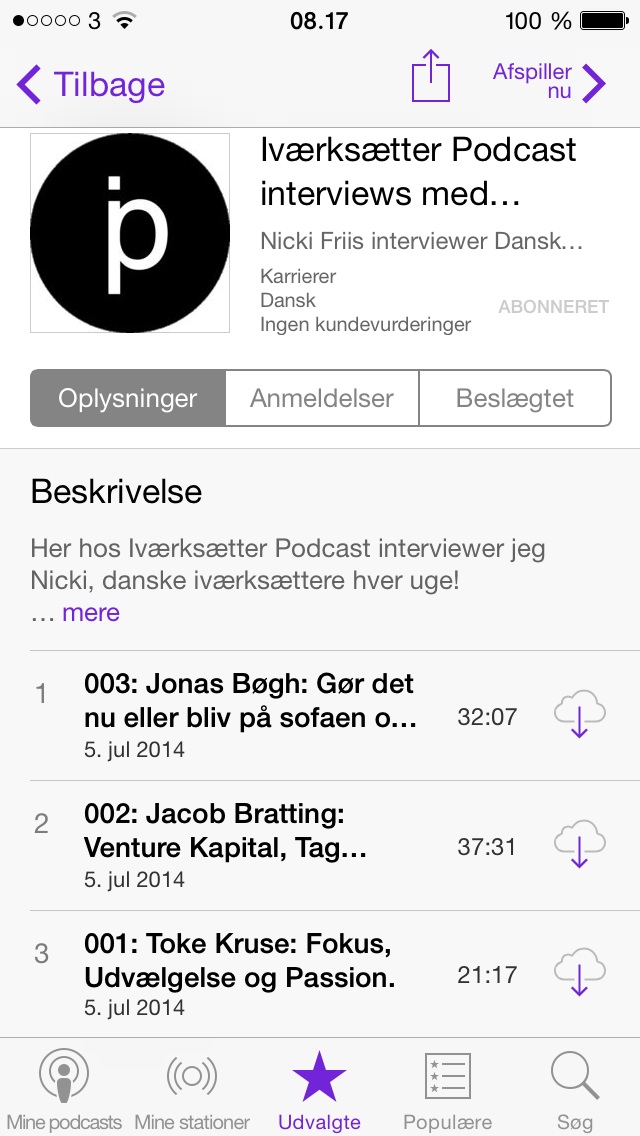This screenshot has width=640, height=1136.
Task: Share this podcast
Action: pos(431,76)
